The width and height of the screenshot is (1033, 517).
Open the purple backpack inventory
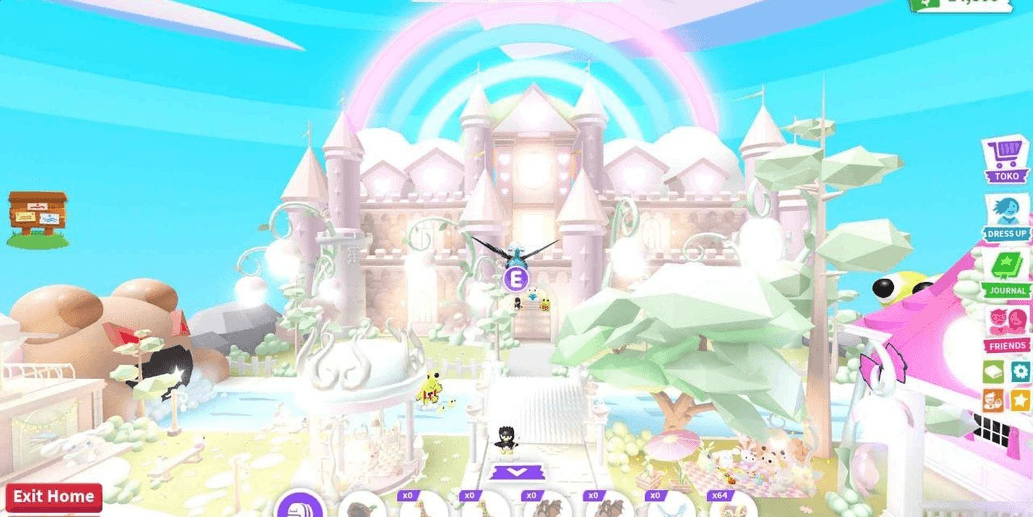pyautogui.click(x=299, y=506)
